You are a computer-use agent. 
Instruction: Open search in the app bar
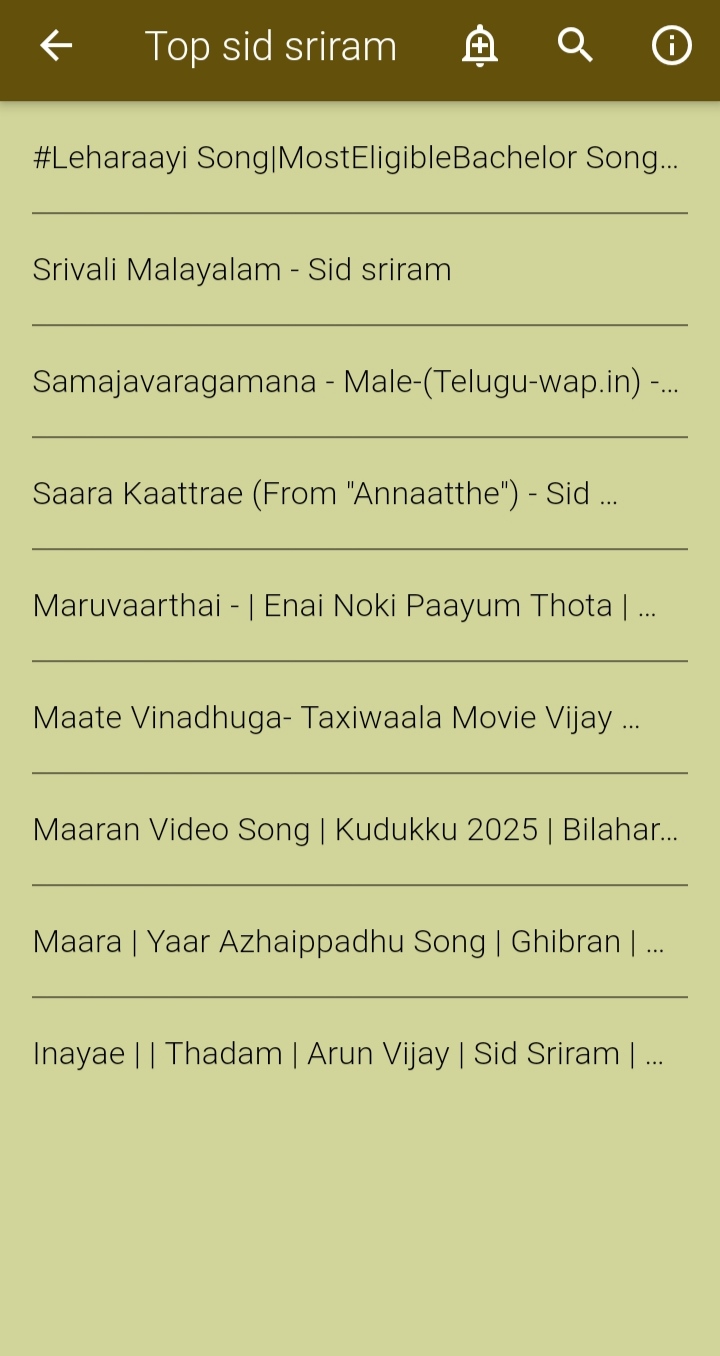575,45
